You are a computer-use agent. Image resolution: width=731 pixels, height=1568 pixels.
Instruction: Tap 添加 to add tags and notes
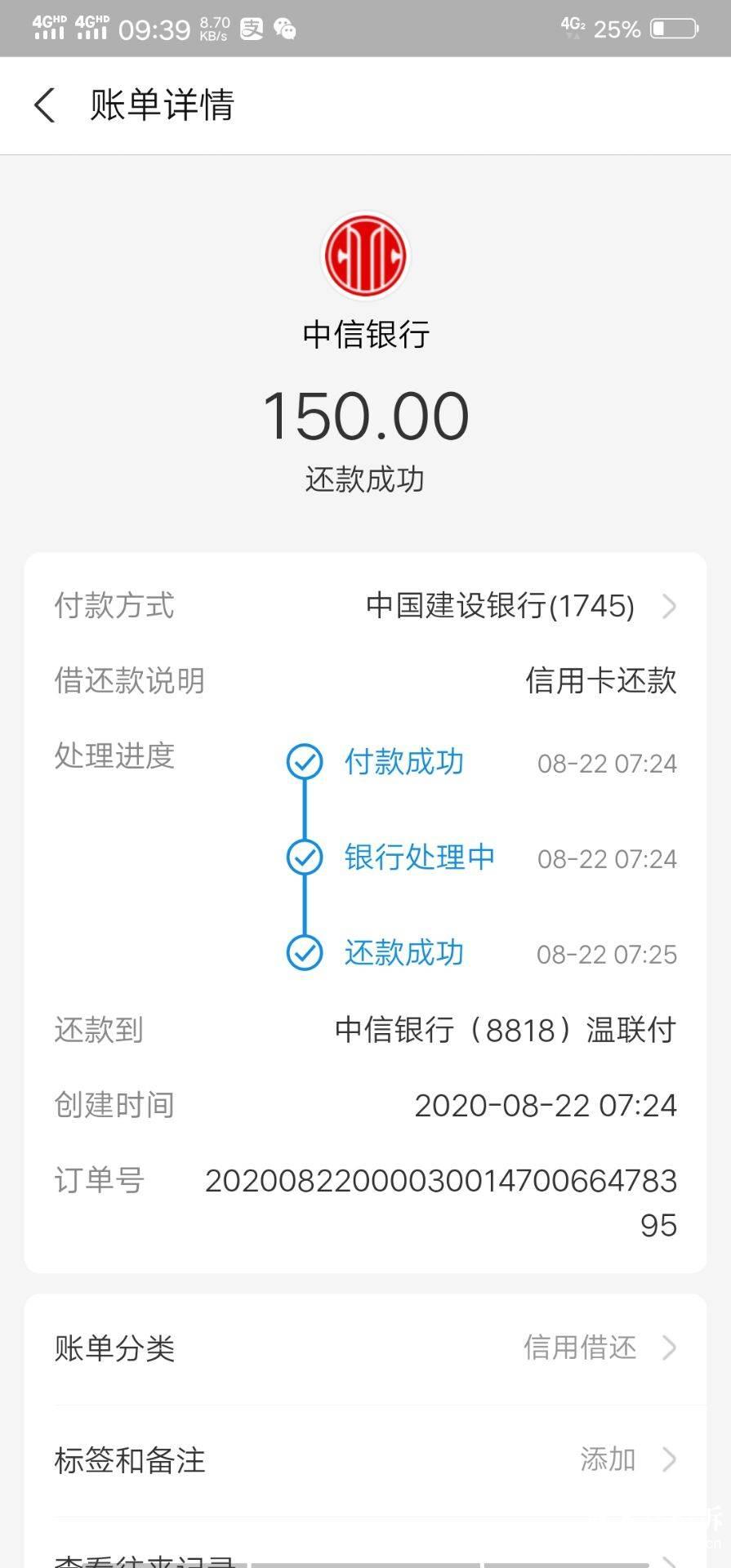coord(608,1460)
